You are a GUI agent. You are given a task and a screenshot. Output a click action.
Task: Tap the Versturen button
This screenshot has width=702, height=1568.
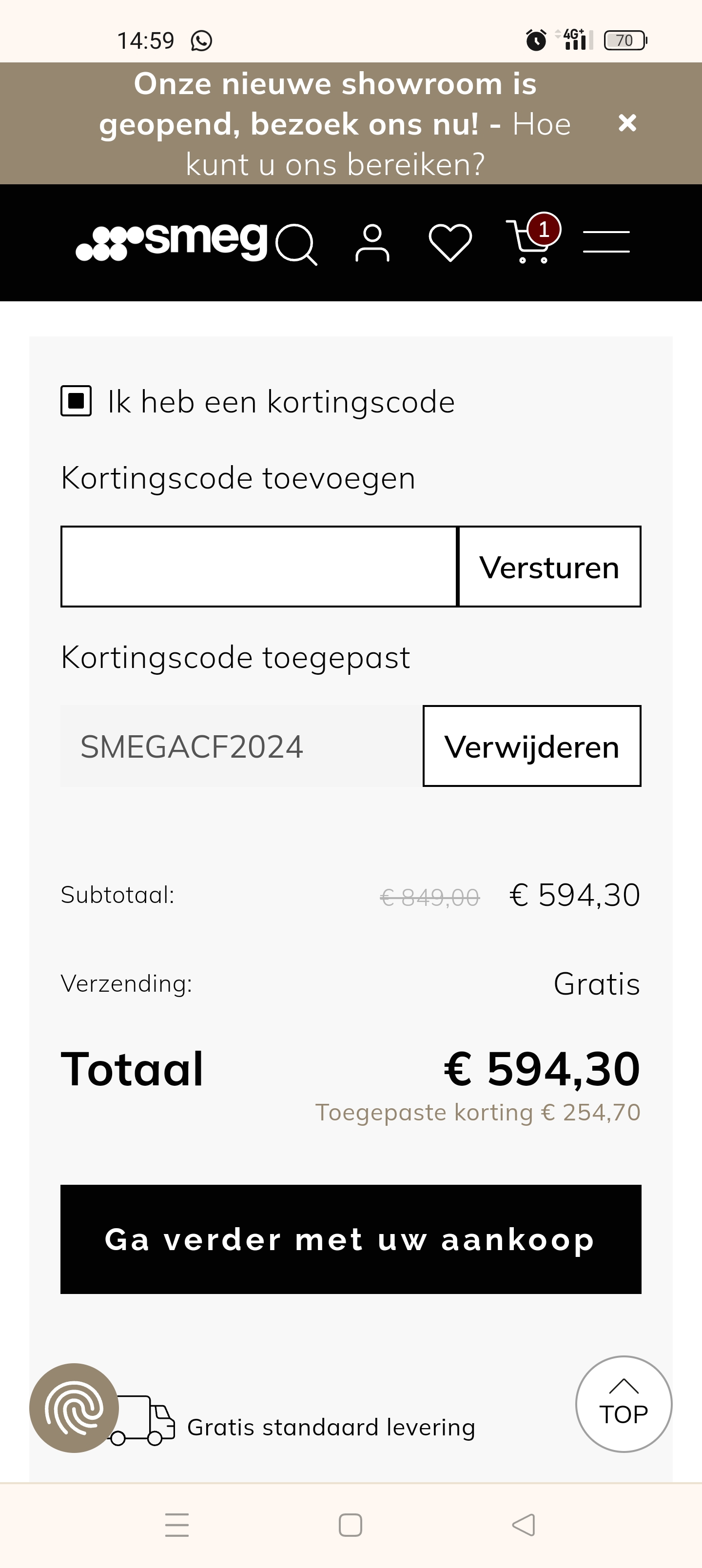click(x=549, y=566)
